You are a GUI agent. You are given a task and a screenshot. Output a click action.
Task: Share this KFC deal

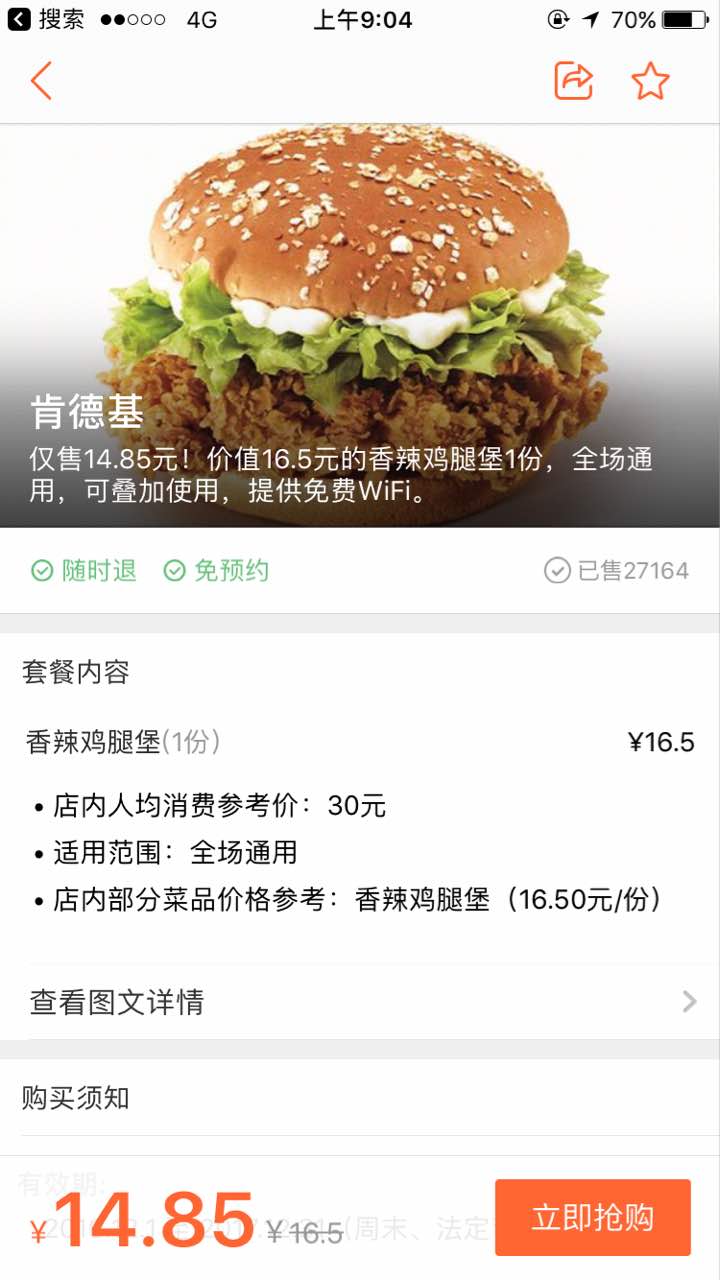coord(573,81)
